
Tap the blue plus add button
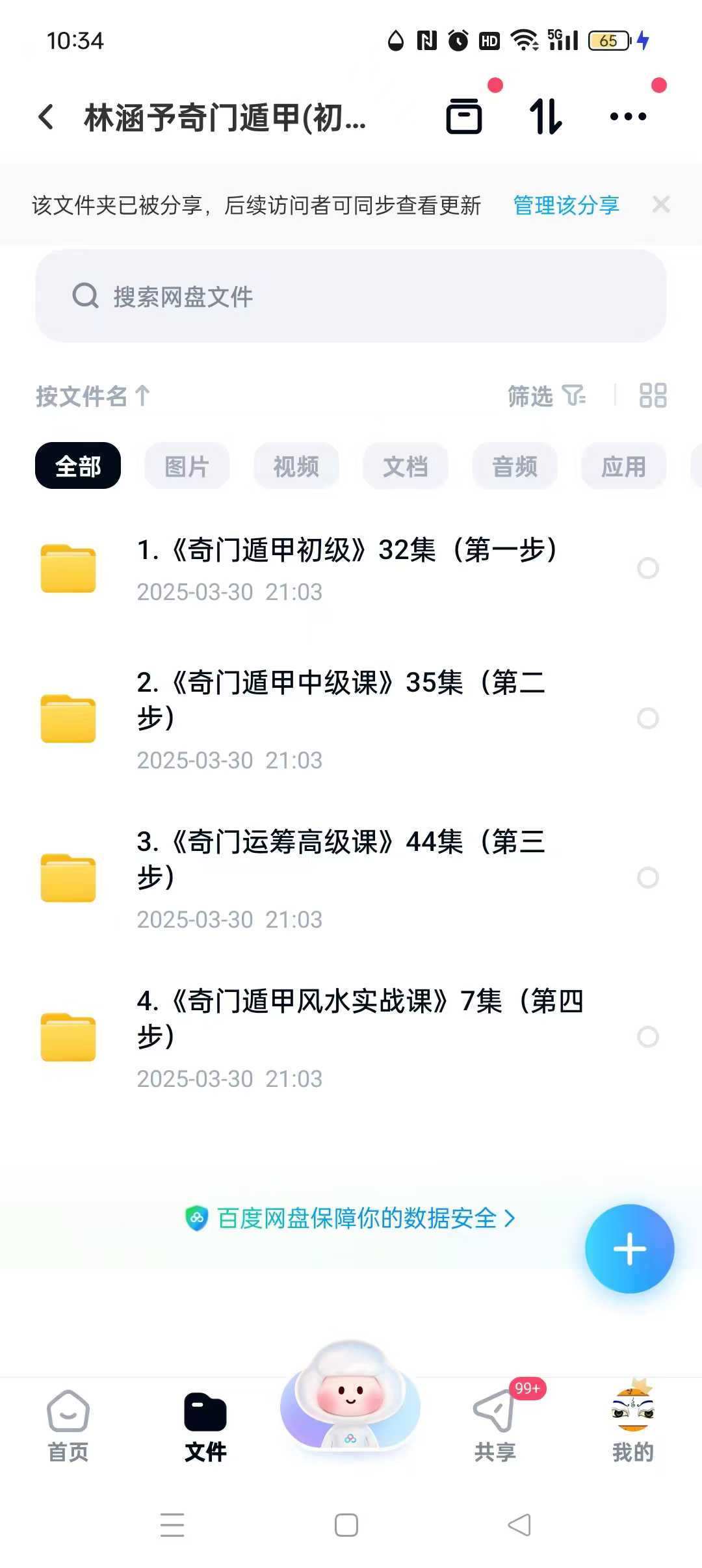(x=629, y=1249)
